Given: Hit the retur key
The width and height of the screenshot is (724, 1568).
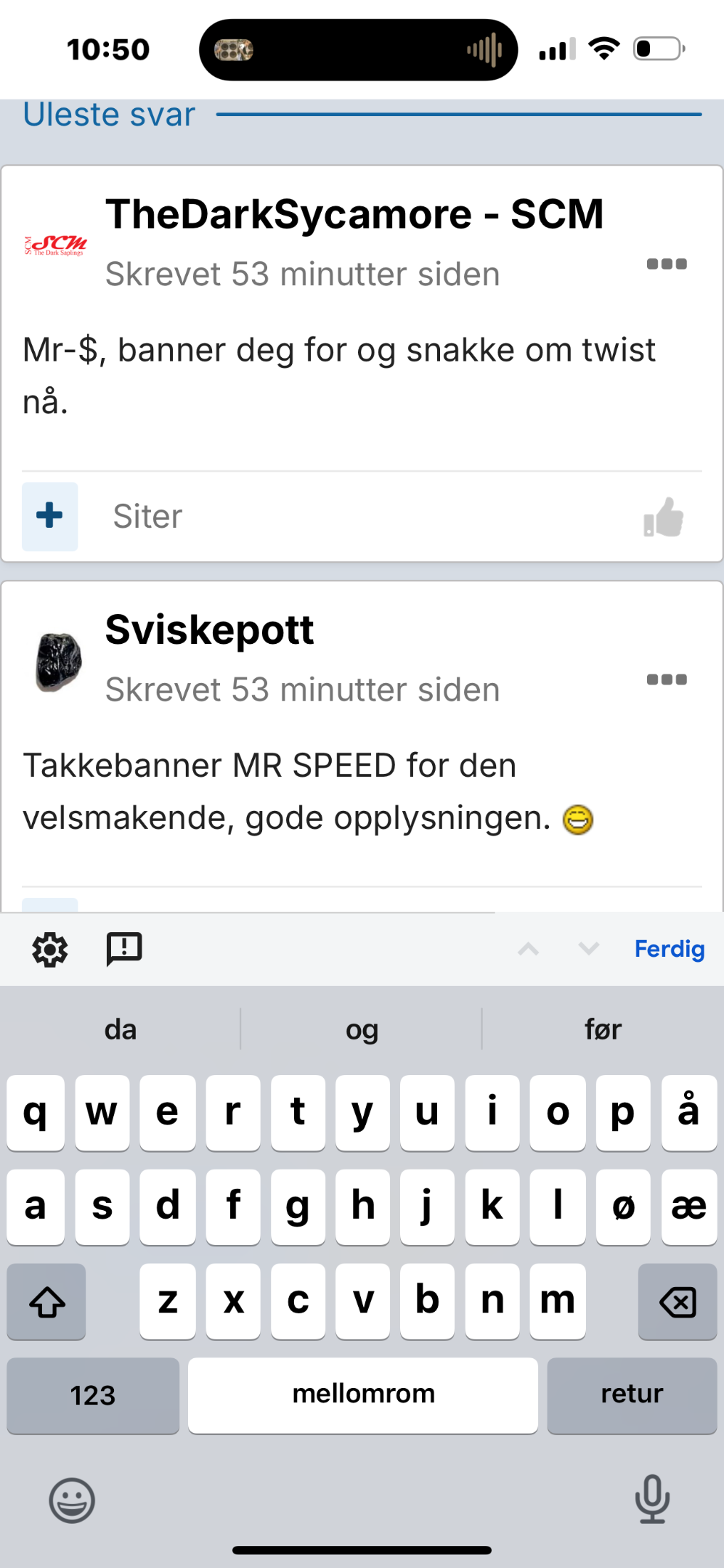Looking at the screenshot, I should 632,1395.
